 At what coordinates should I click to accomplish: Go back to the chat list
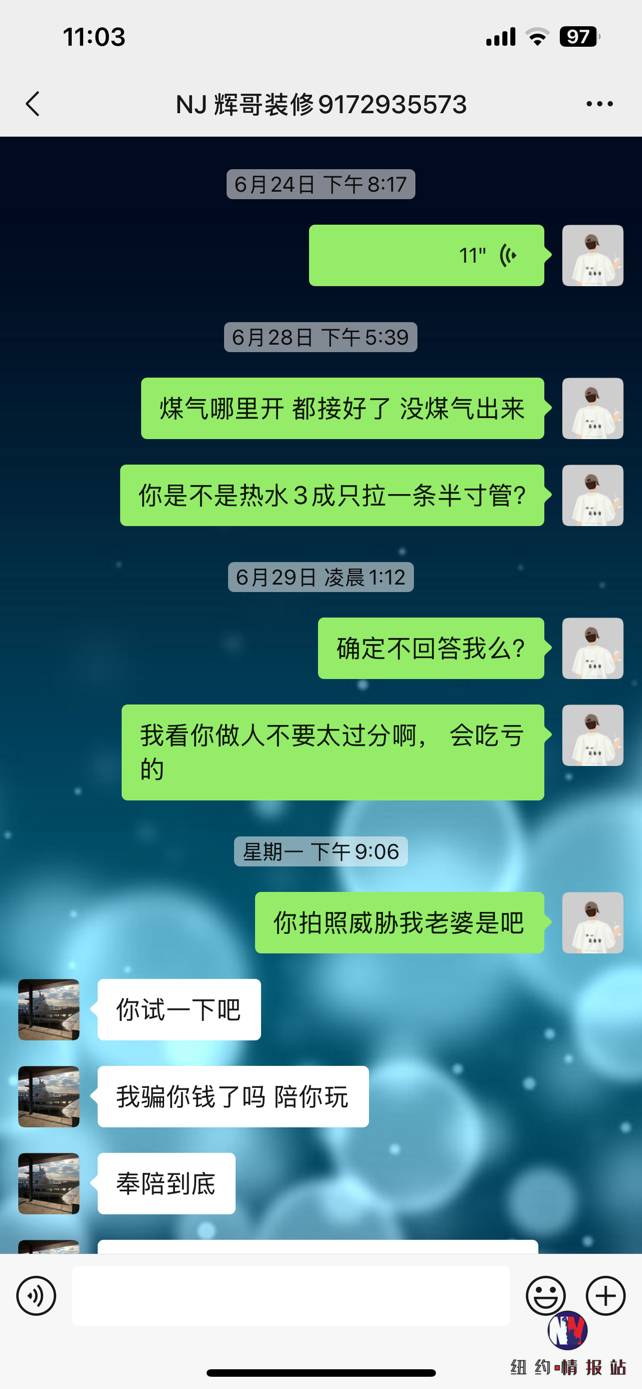pos(32,104)
